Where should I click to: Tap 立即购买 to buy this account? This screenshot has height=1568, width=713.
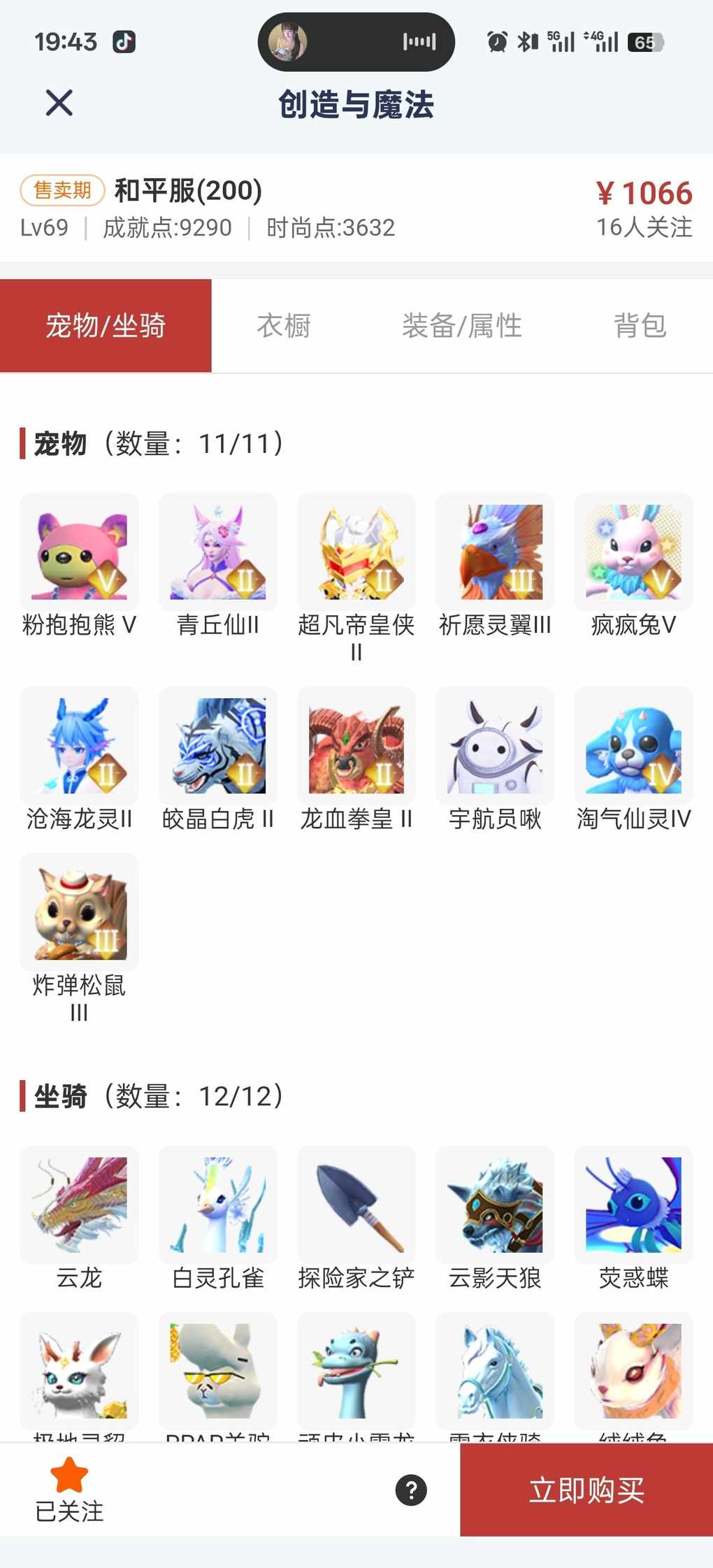click(x=586, y=1489)
